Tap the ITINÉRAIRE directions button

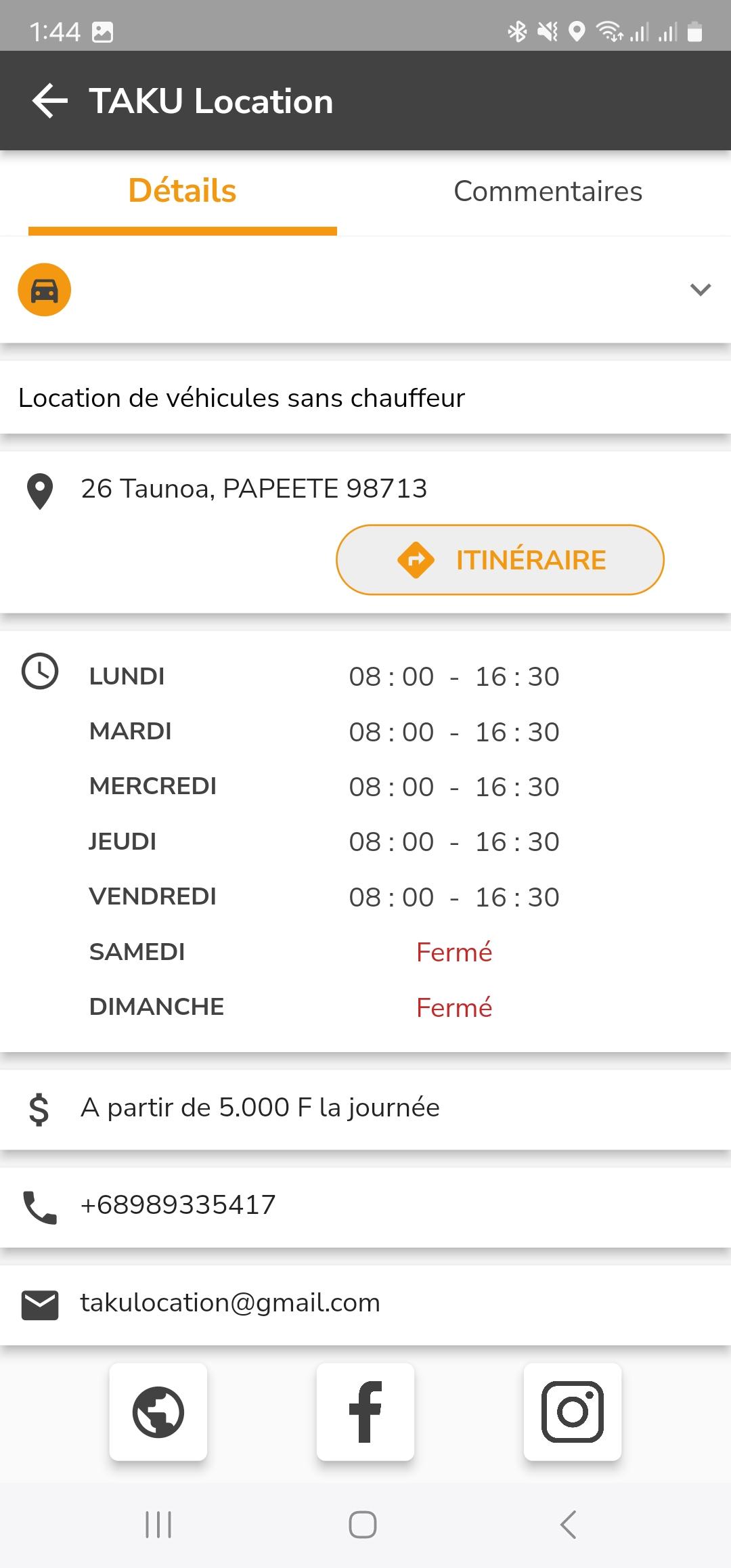coord(500,560)
